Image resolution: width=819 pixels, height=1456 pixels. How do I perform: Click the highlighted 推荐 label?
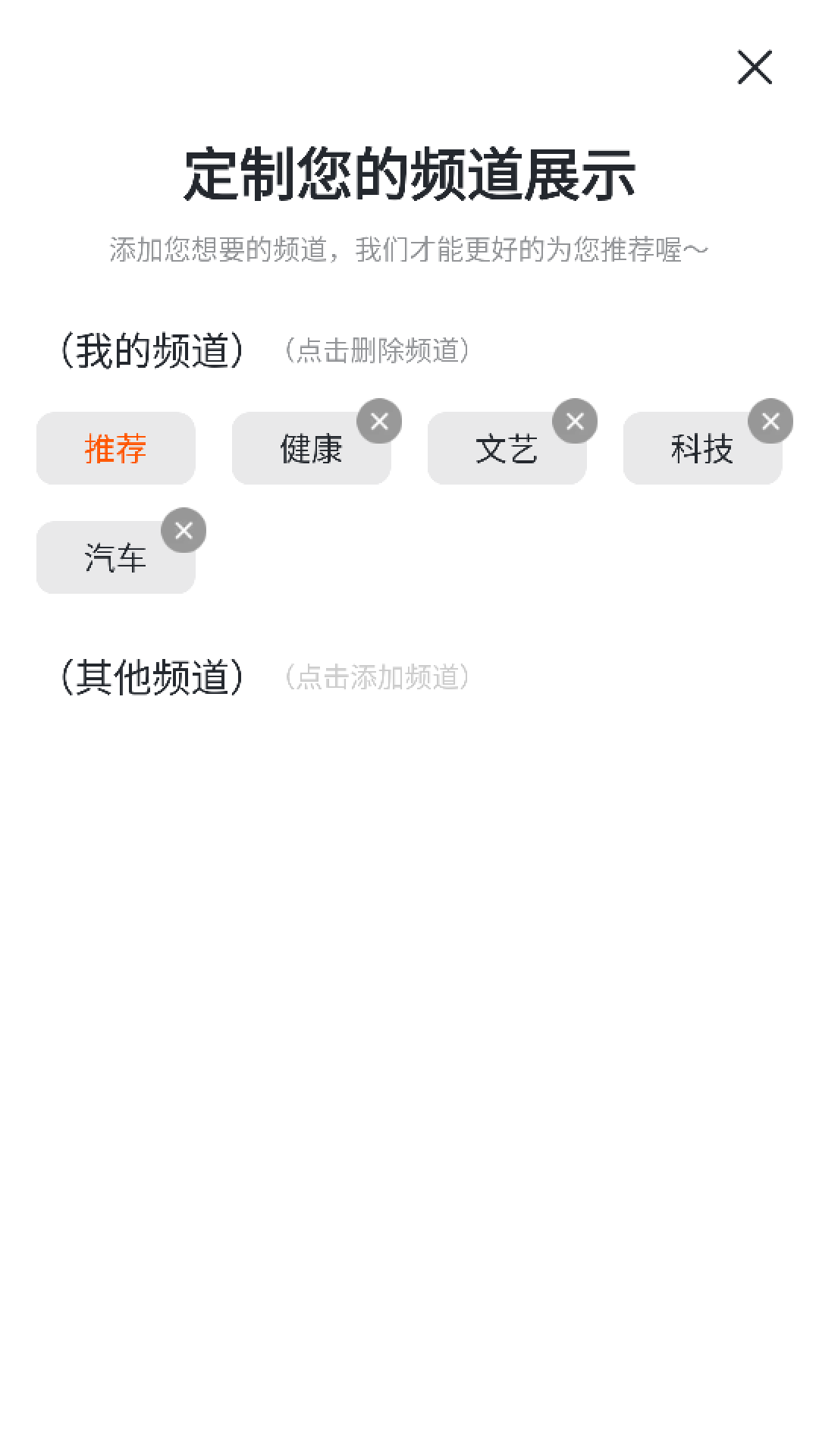[115, 448]
